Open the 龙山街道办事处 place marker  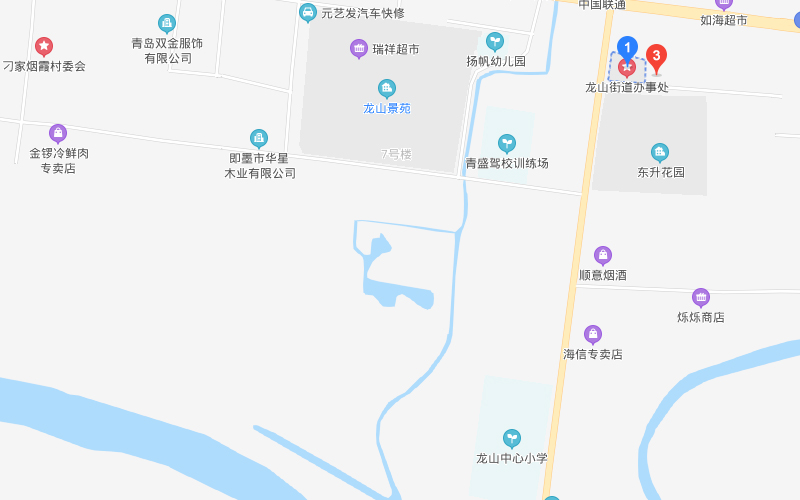tap(627, 69)
